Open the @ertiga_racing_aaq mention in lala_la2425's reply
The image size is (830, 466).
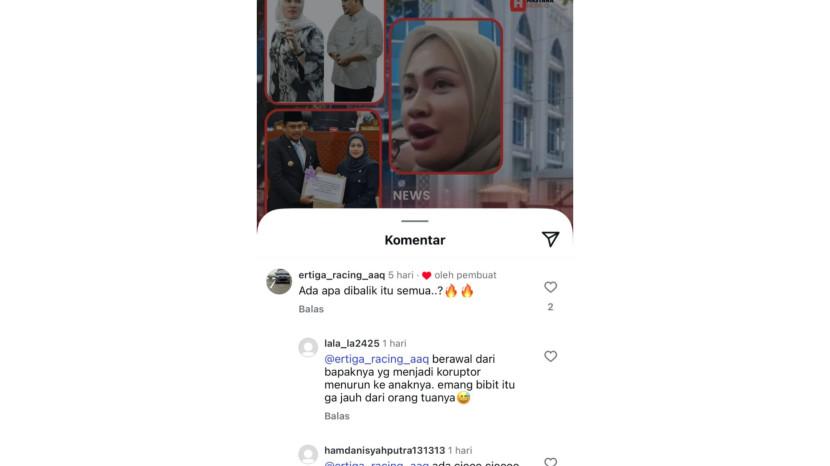tap(377, 358)
